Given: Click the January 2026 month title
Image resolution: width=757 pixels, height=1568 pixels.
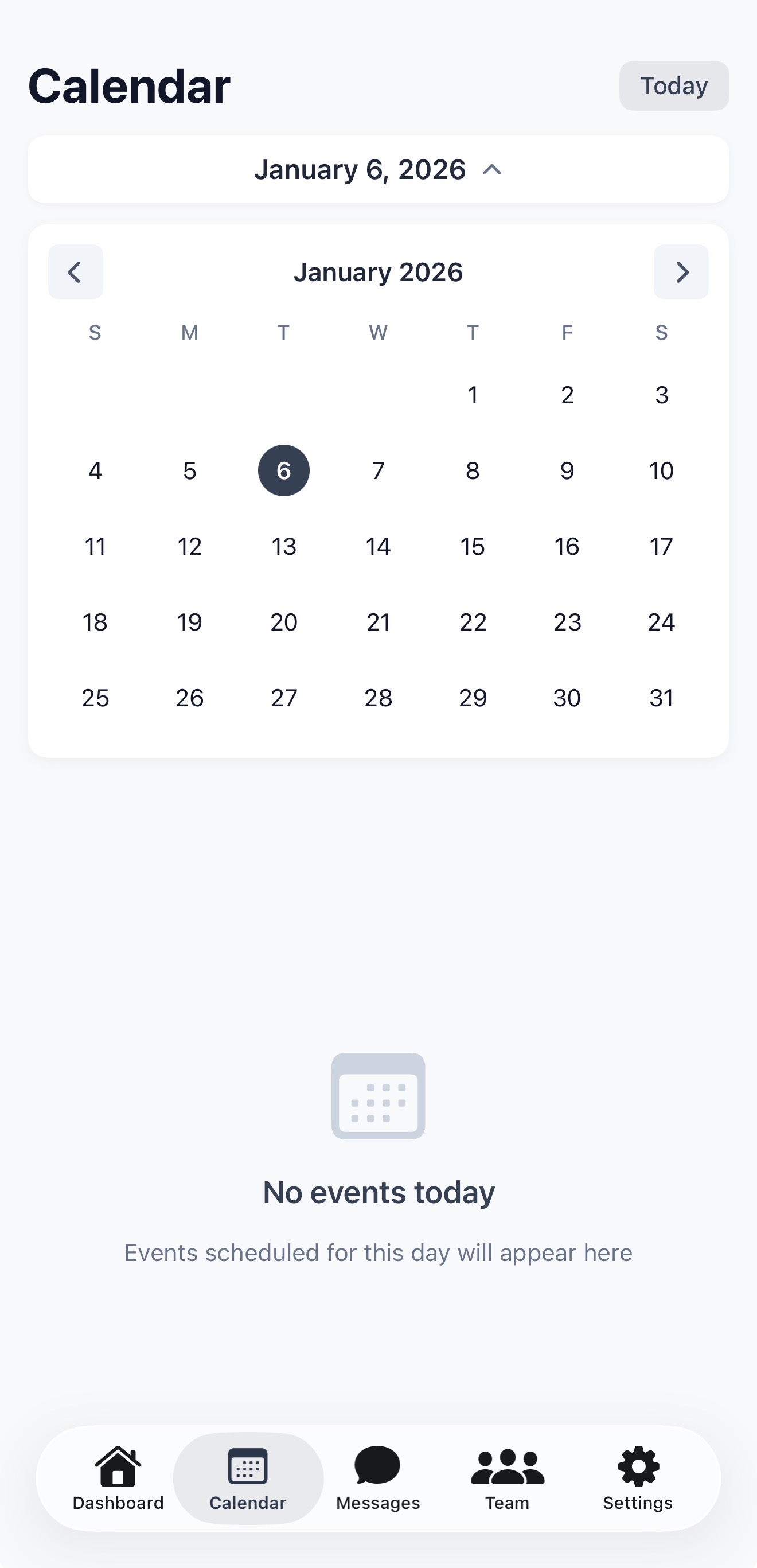Looking at the screenshot, I should [378, 272].
